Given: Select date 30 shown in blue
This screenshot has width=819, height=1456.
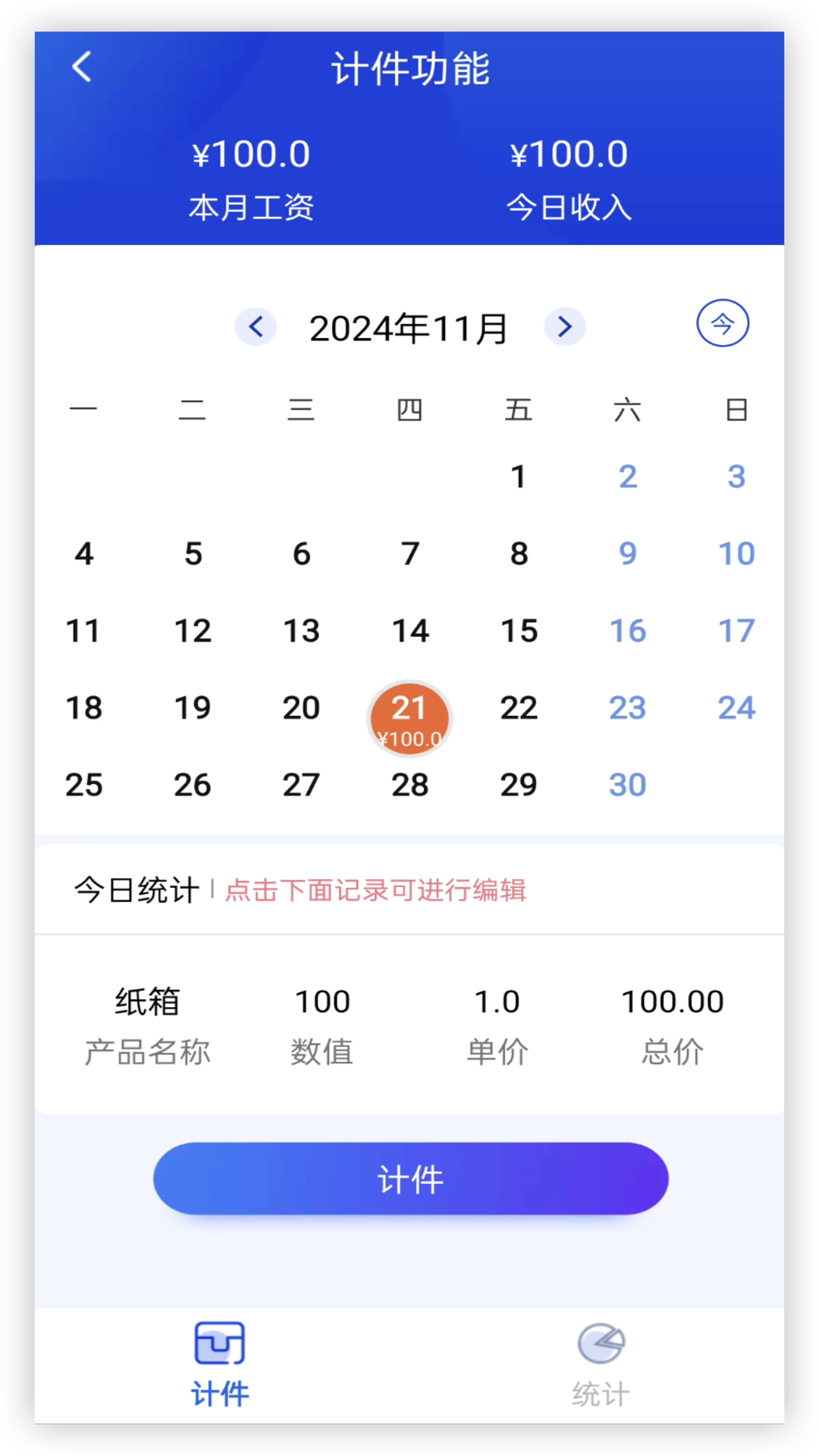Looking at the screenshot, I should pos(627,784).
